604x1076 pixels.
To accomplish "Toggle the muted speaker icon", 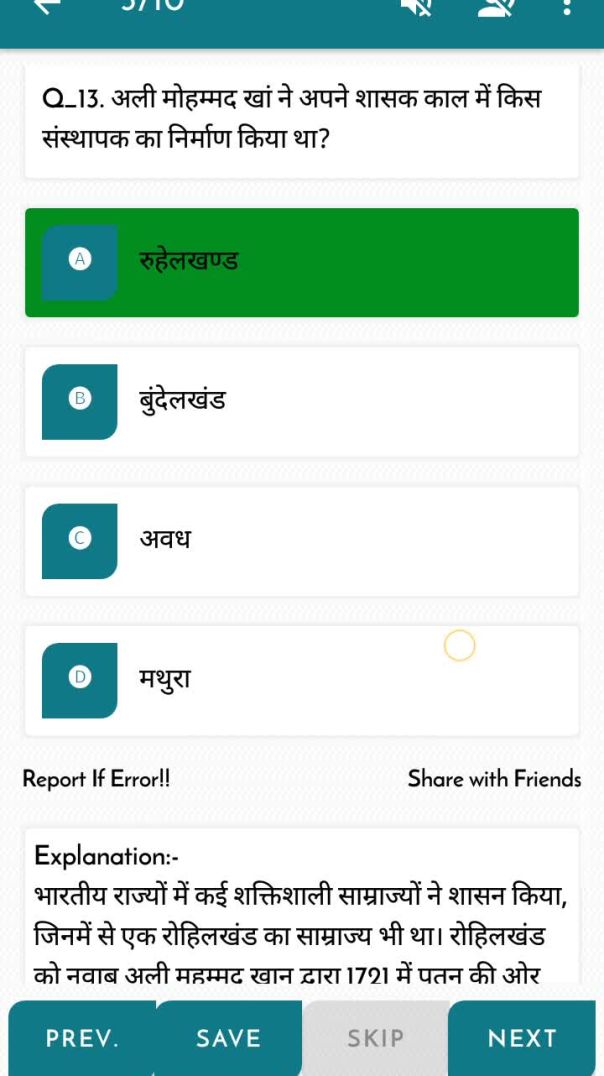I will coord(418,8).
